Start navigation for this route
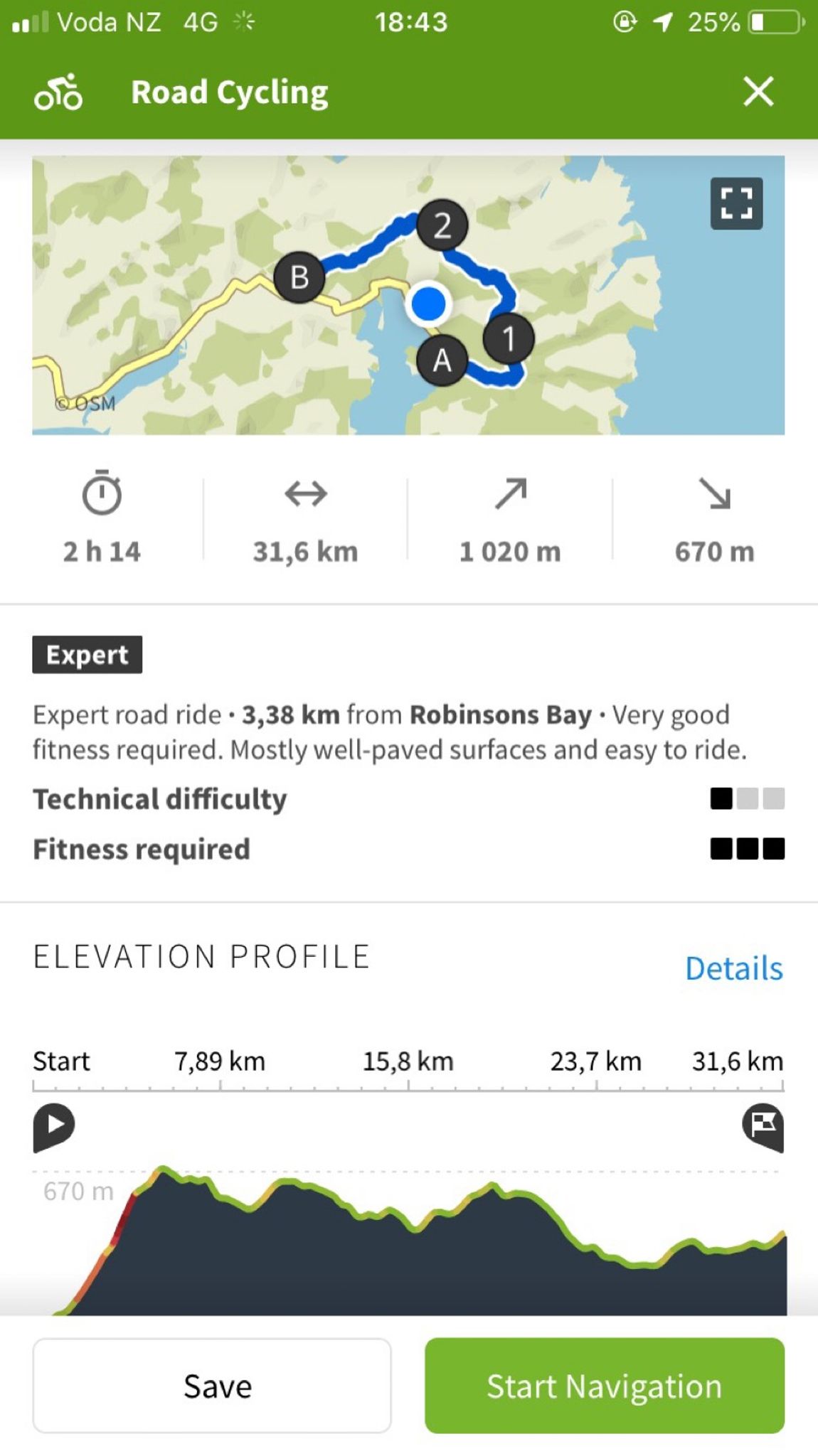The width and height of the screenshot is (818, 1456). (x=605, y=1386)
